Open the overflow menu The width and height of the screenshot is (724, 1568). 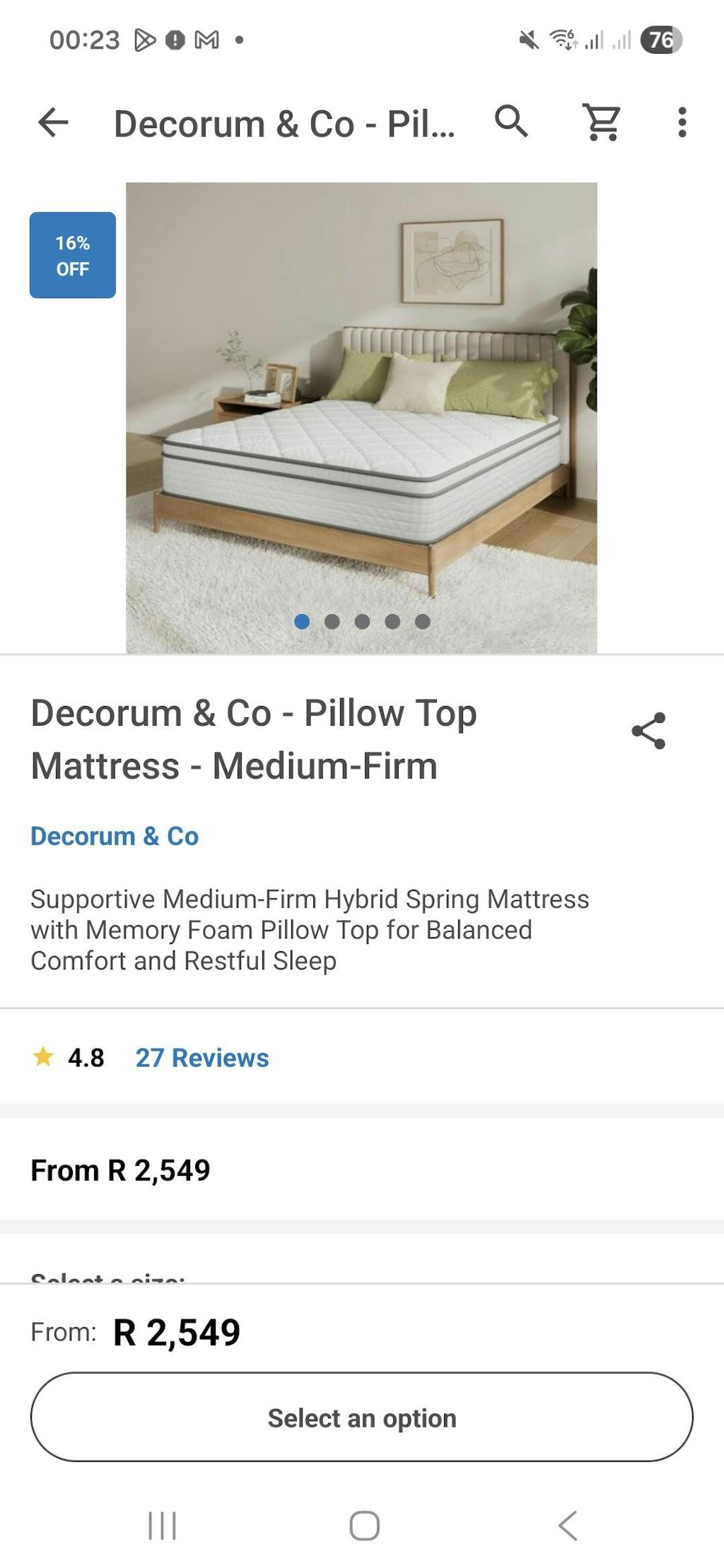(682, 122)
